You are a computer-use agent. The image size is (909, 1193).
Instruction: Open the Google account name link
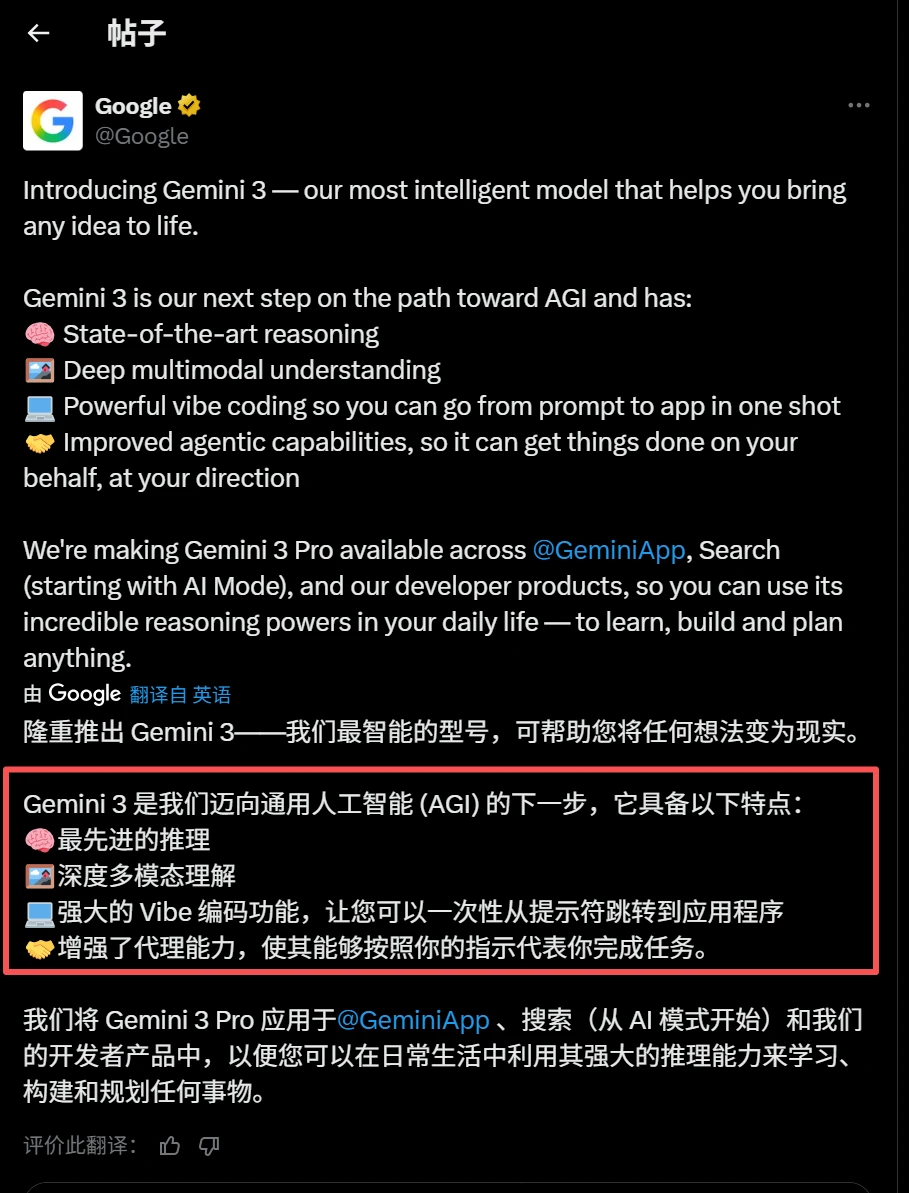(x=134, y=106)
